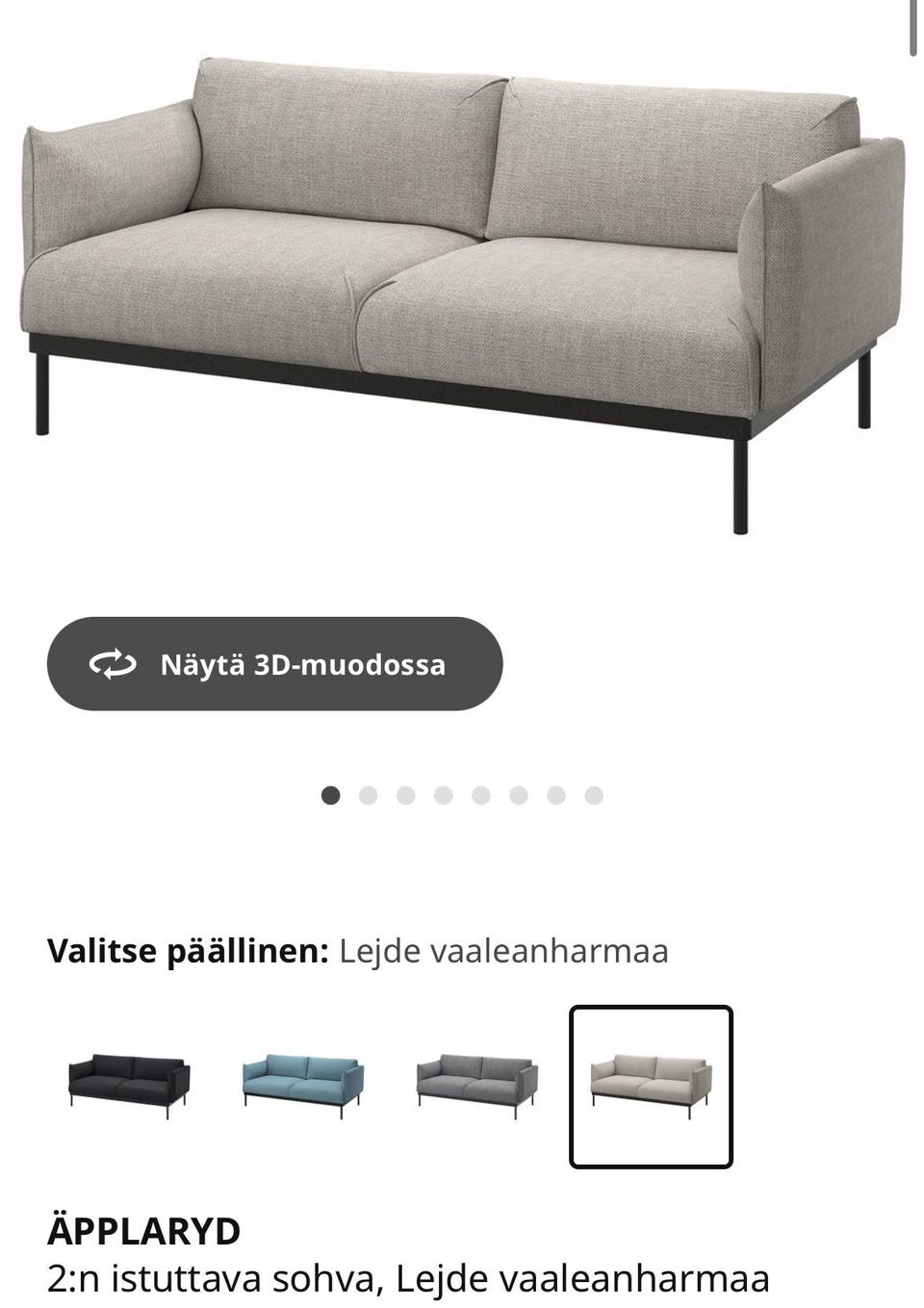The width and height of the screenshot is (924, 1308).
Task: Tap the last carousel dot
Action: pyautogui.click(x=593, y=796)
